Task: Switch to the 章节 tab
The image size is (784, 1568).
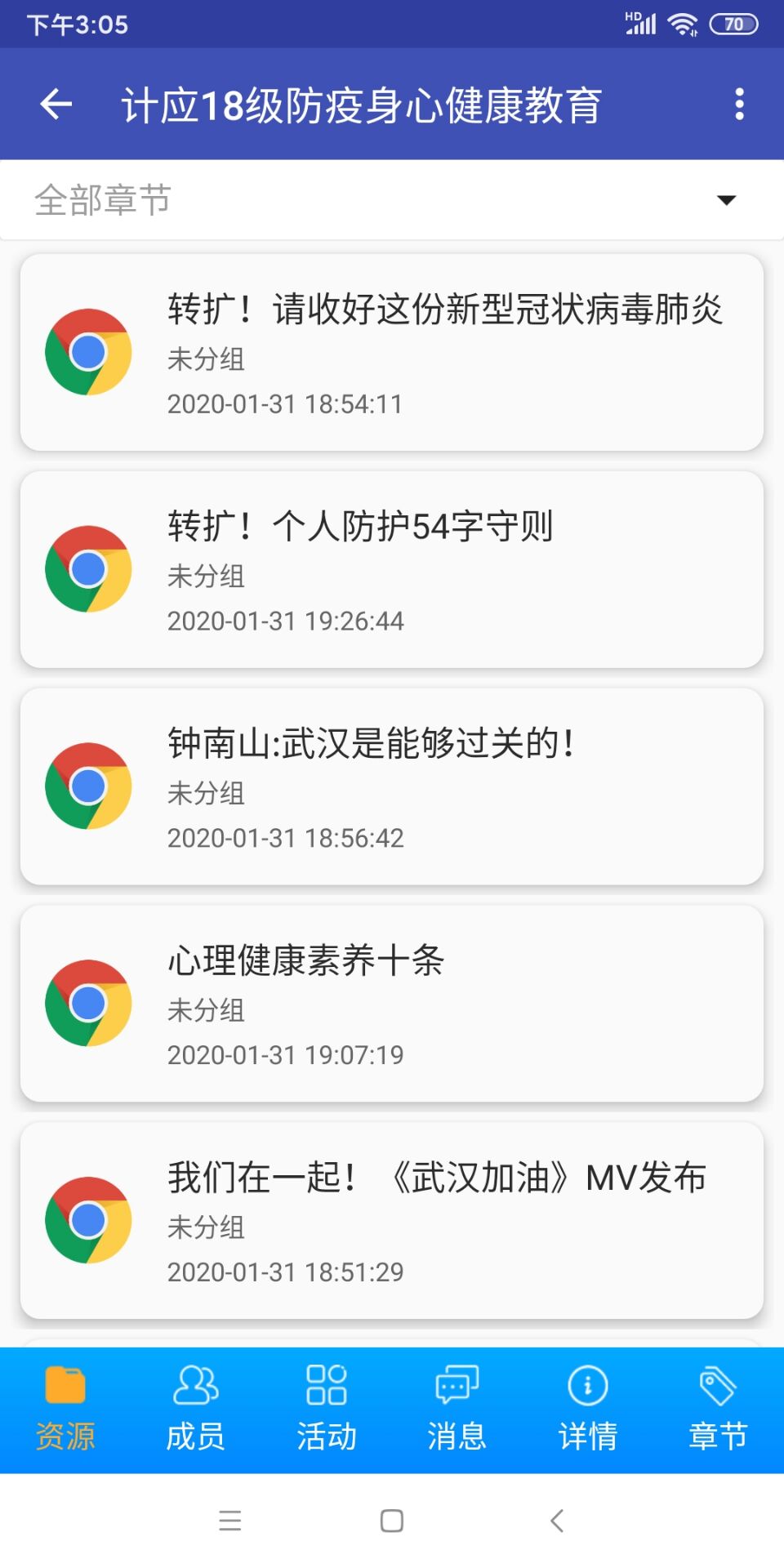Action: point(719,1410)
